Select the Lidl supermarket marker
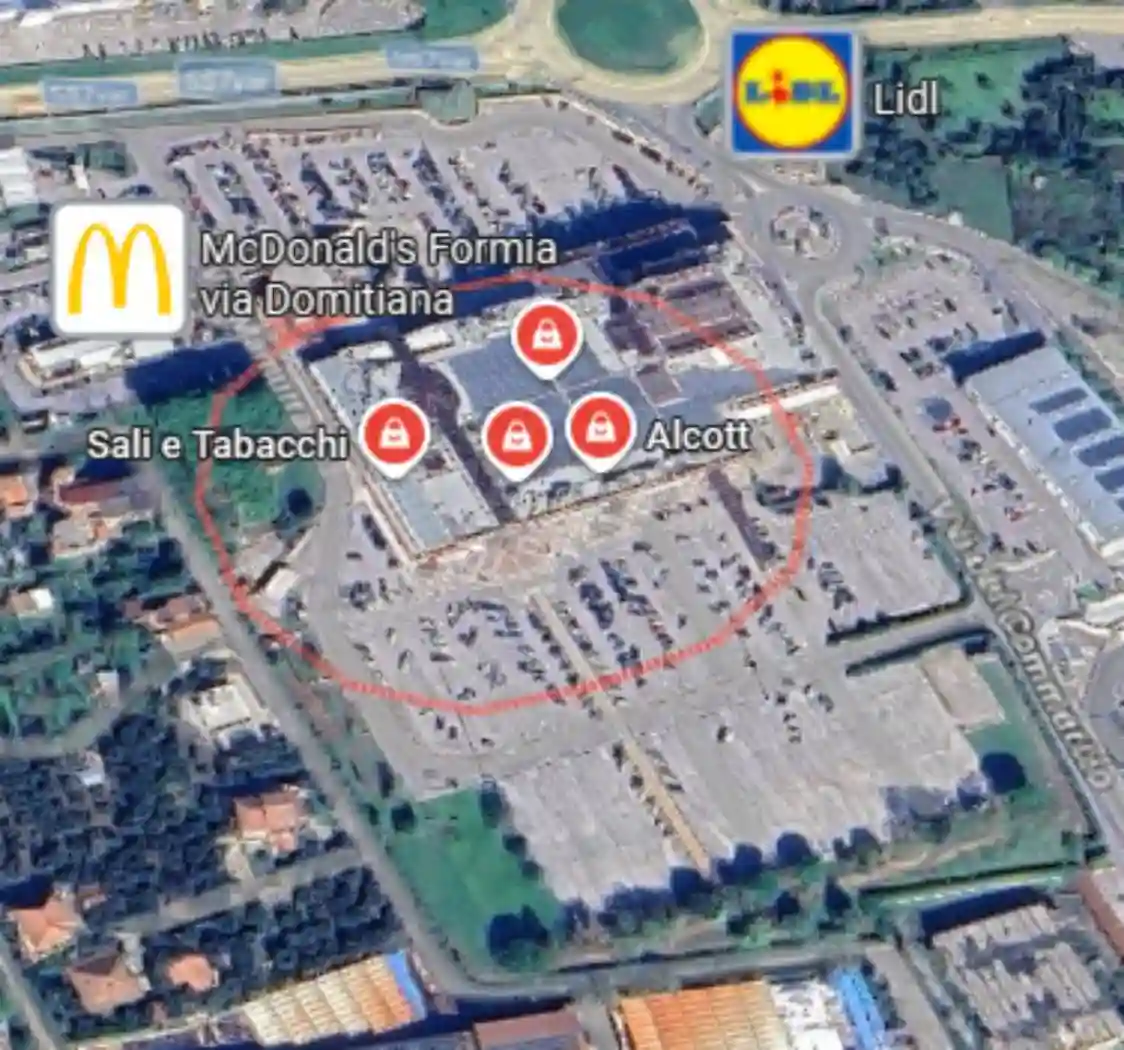 (x=793, y=92)
